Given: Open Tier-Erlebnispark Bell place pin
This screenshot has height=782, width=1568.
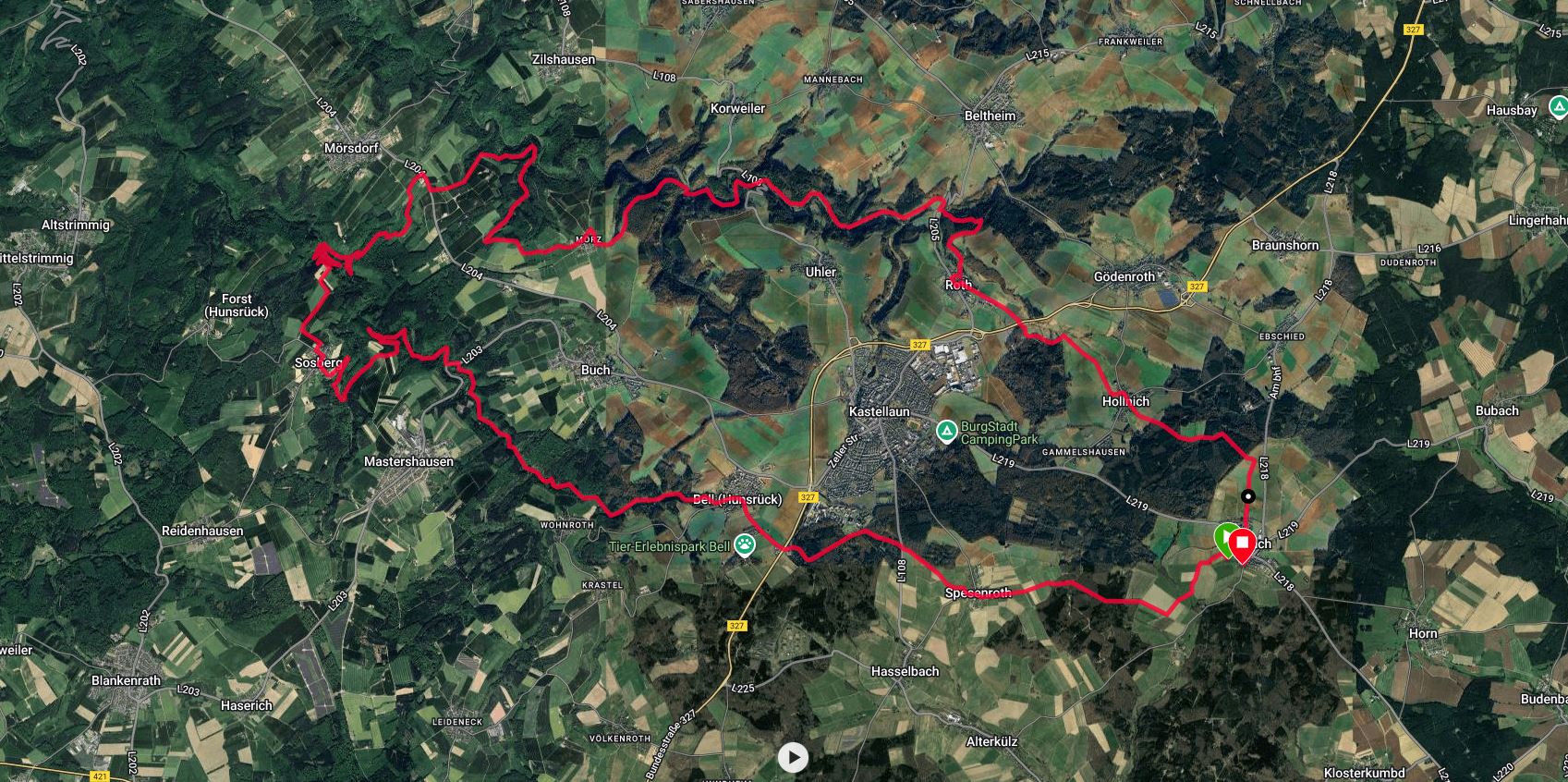Looking at the screenshot, I should pos(746,545).
